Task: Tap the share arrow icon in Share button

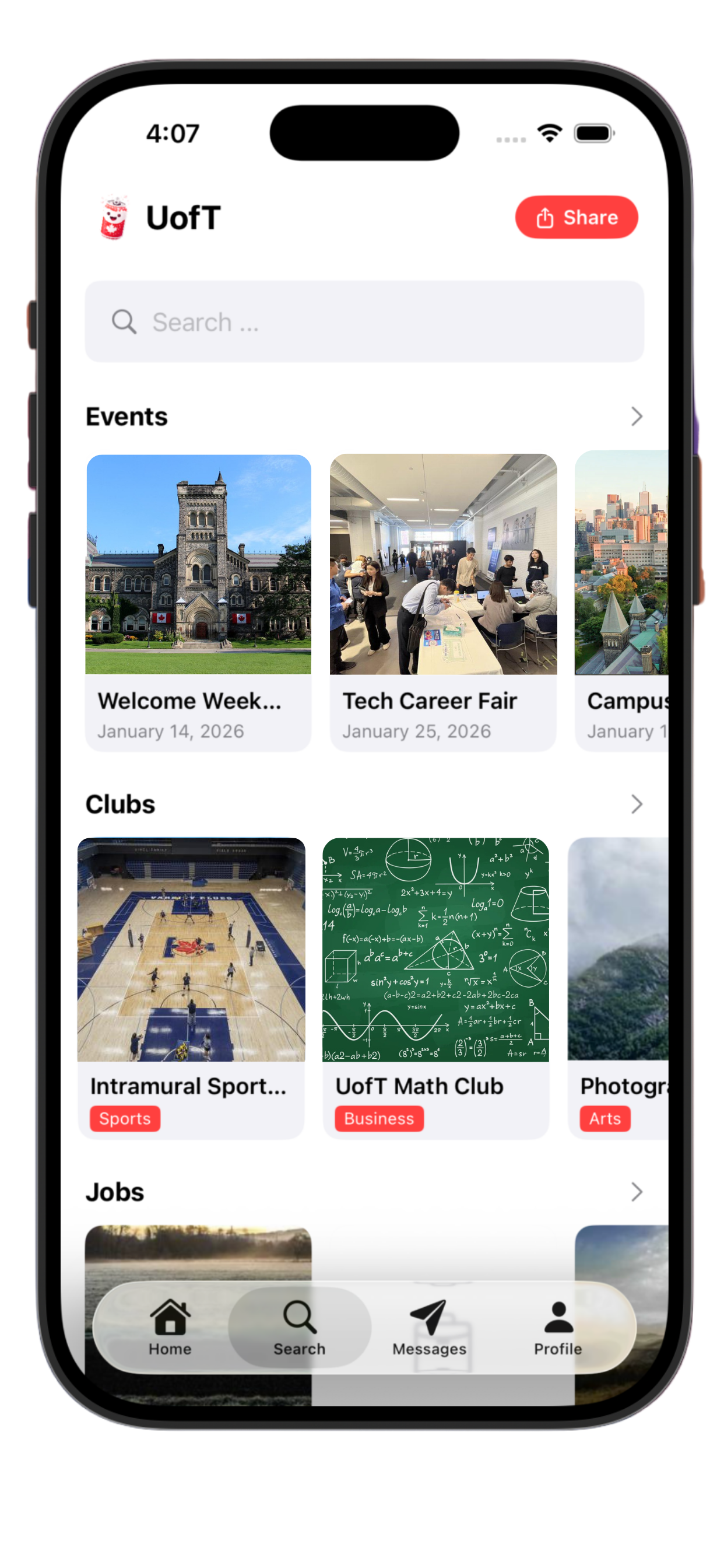Action: tap(545, 218)
